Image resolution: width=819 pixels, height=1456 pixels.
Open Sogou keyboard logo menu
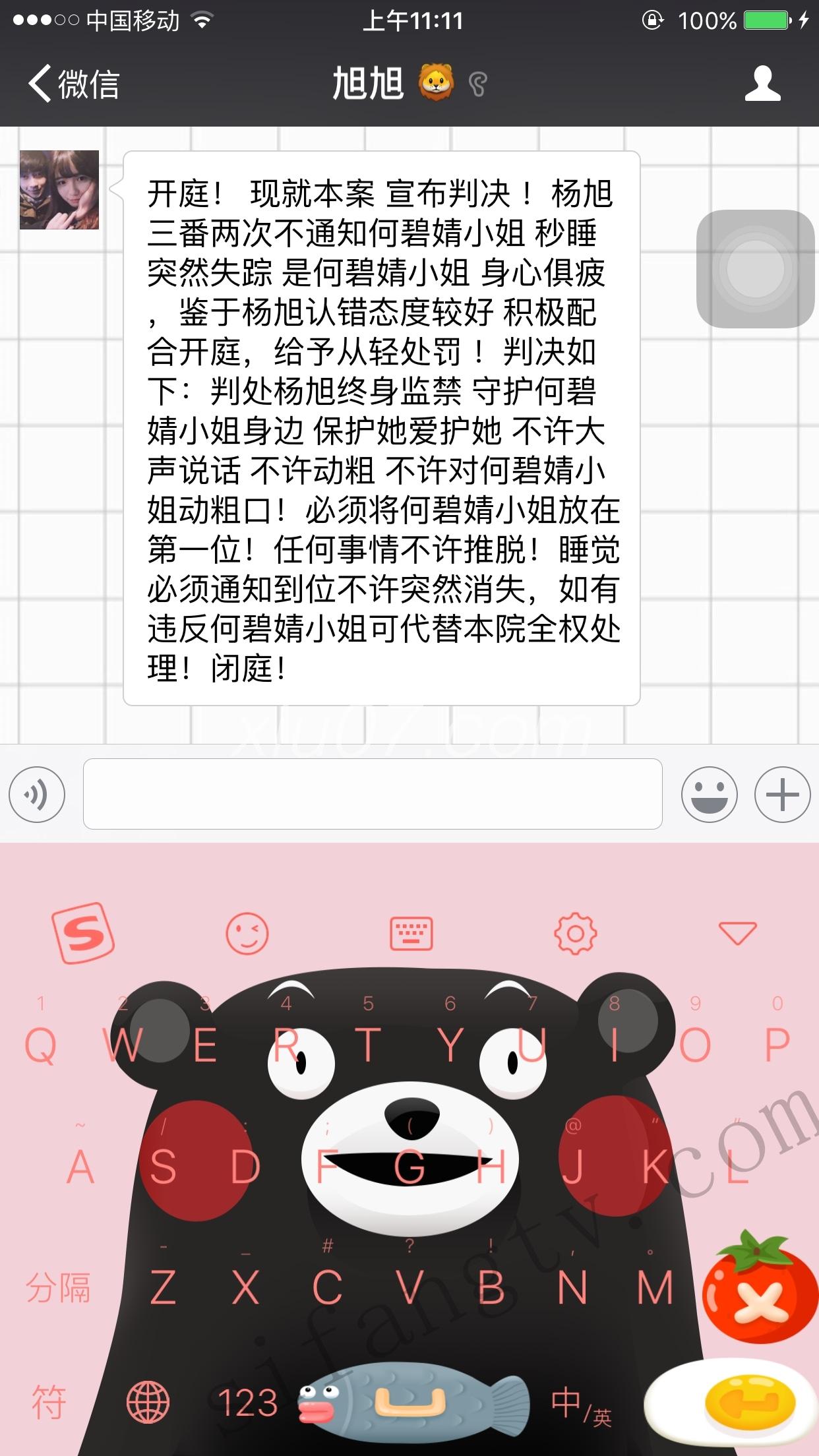pyautogui.click(x=83, y=933)
